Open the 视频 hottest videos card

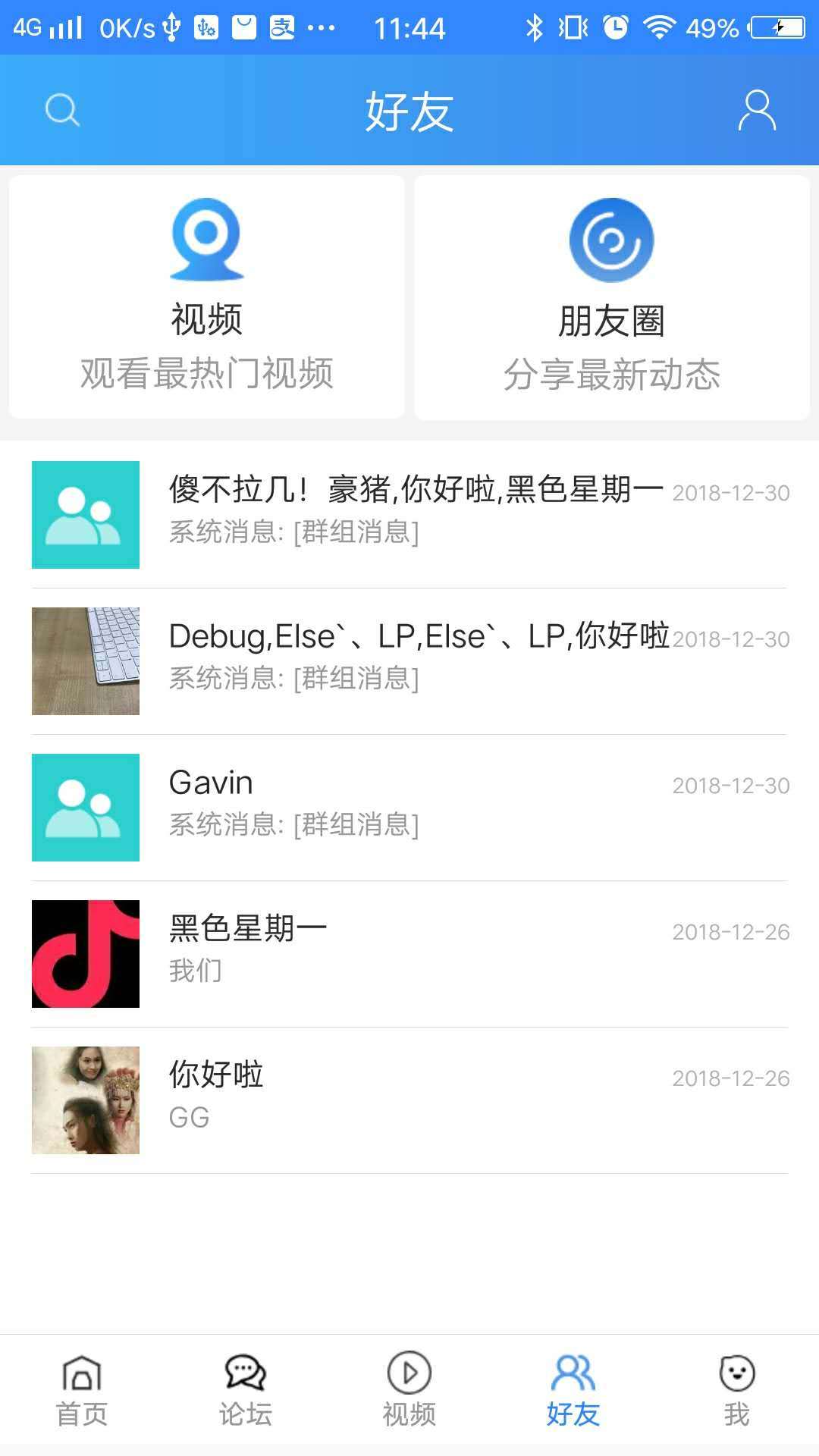(206, 297)
